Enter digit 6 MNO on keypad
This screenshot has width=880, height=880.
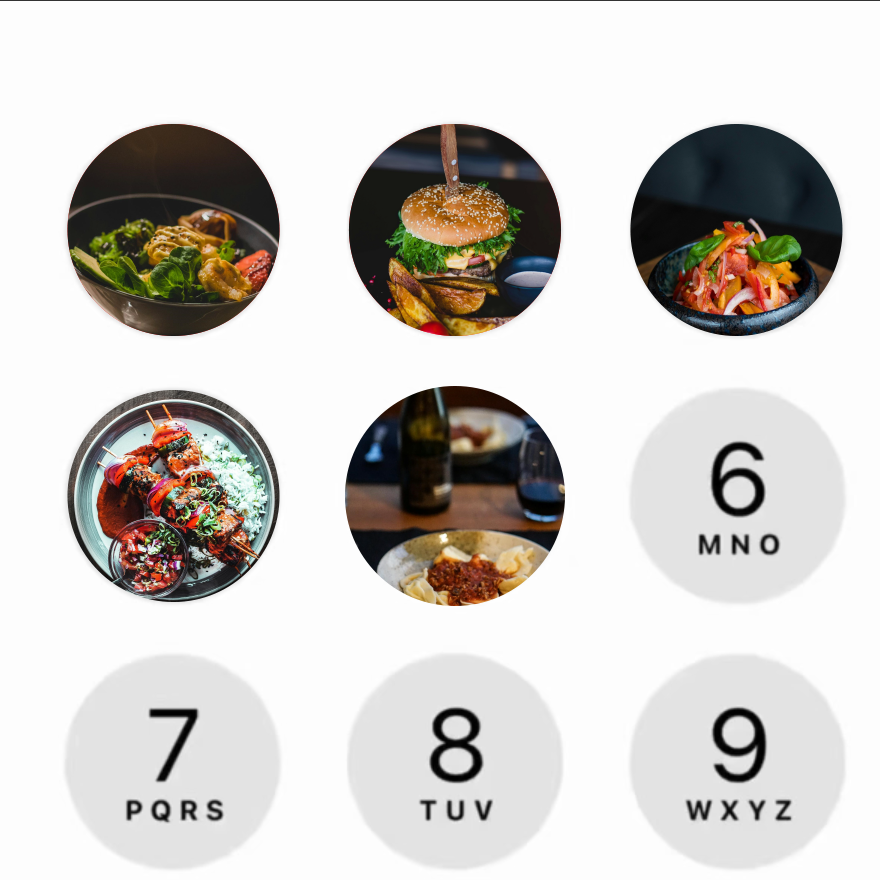738,495
